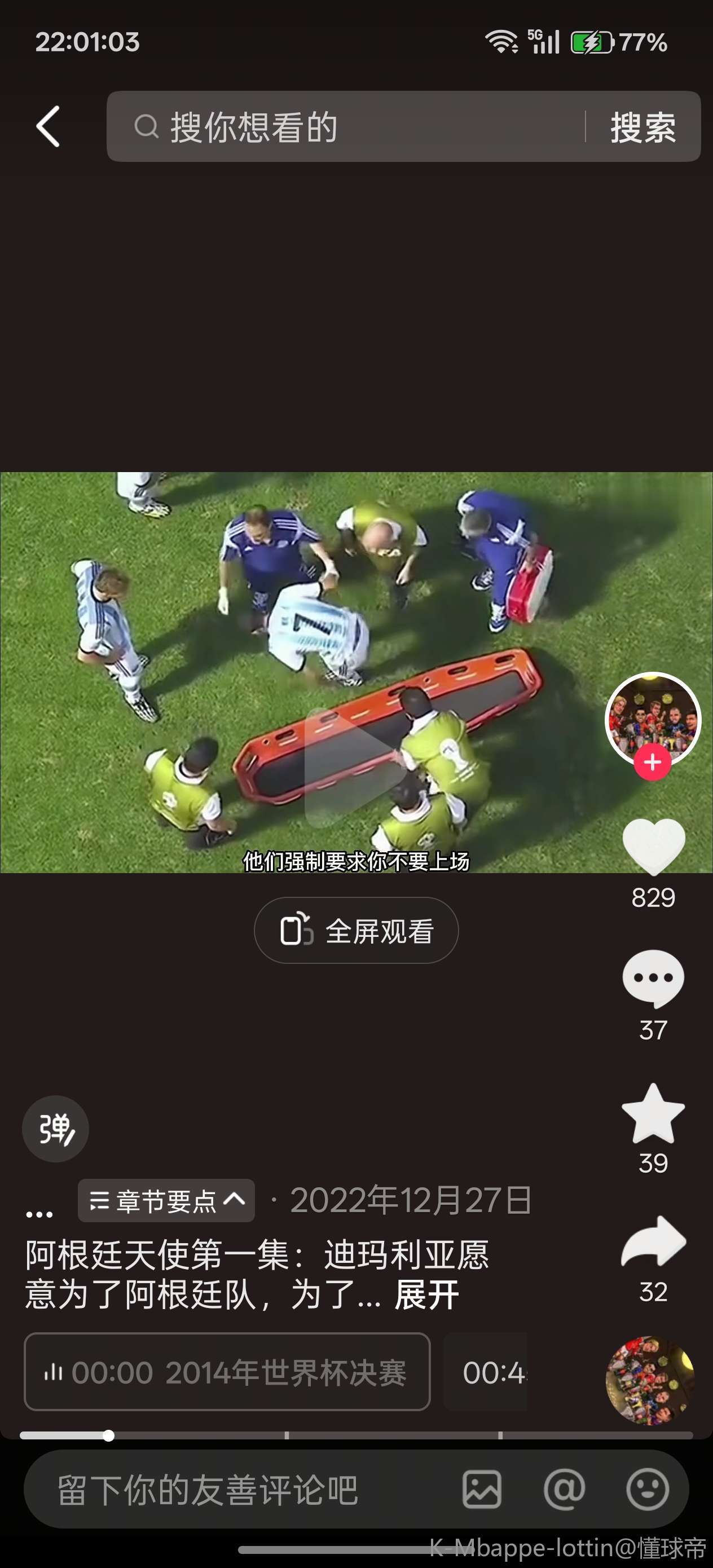This screenshot has height=1568, width=713.
Task: Jump to chapter 2014年世界杯决赛
Action: click(x=227, y=1372)
